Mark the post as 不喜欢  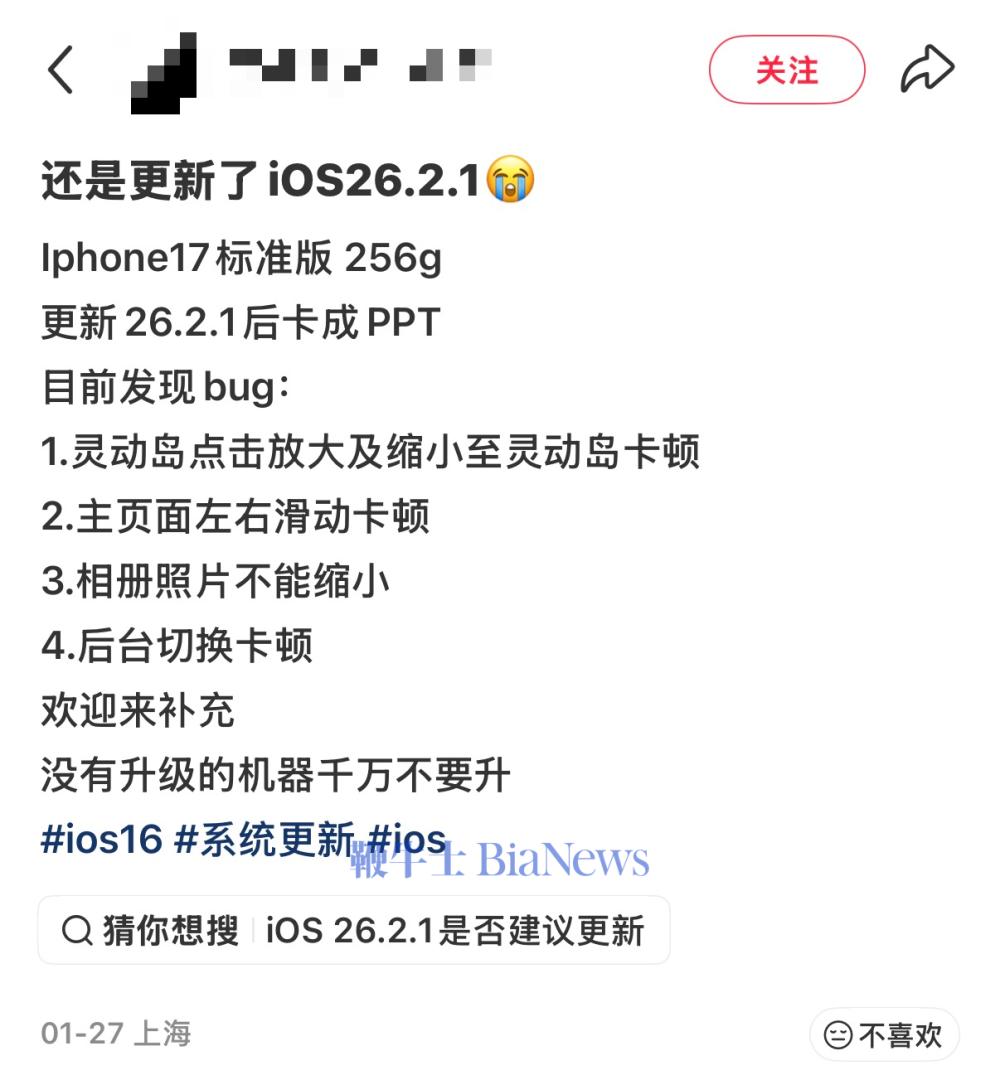(x=884, y=1035)
